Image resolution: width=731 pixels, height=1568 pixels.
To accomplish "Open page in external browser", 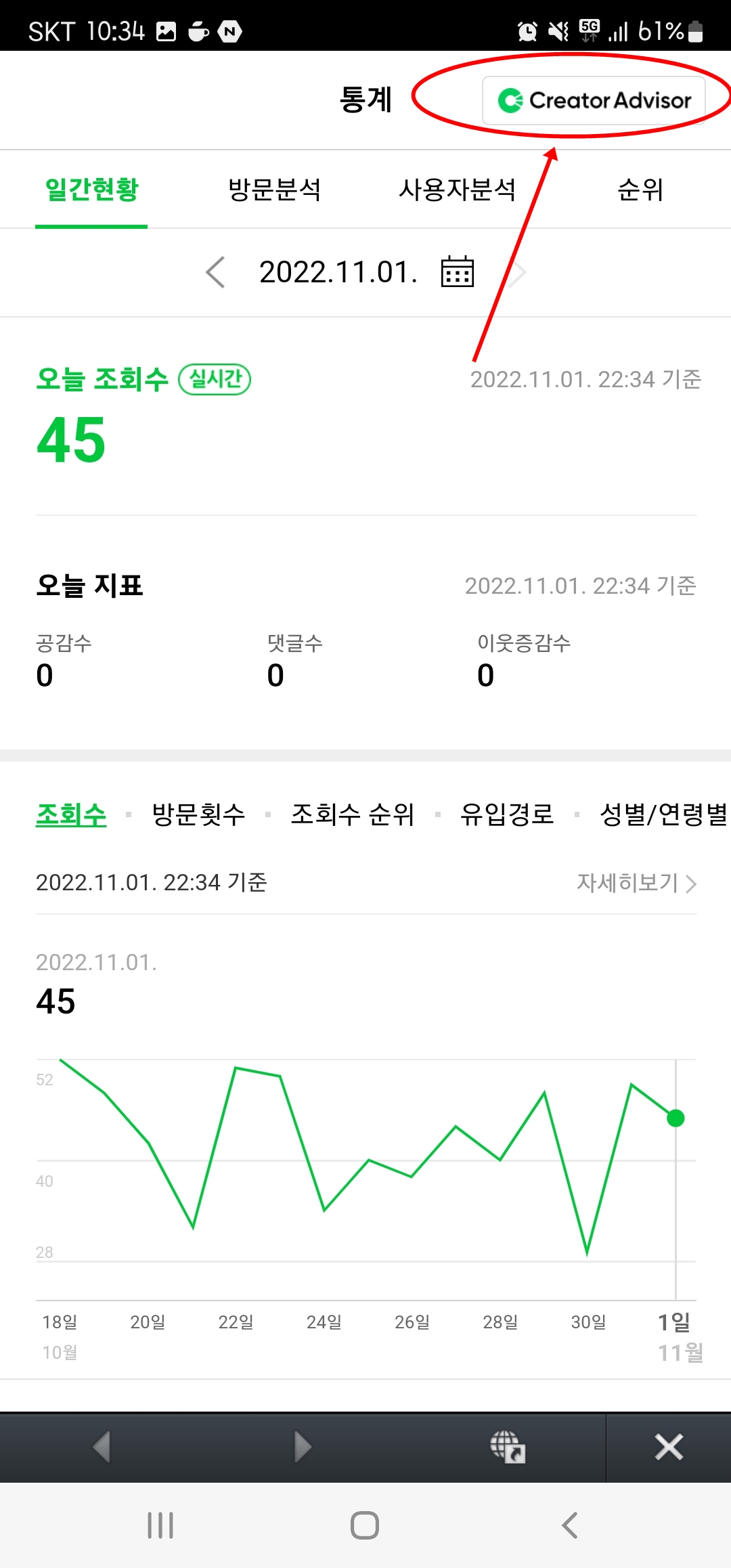I will point(507,1447).
